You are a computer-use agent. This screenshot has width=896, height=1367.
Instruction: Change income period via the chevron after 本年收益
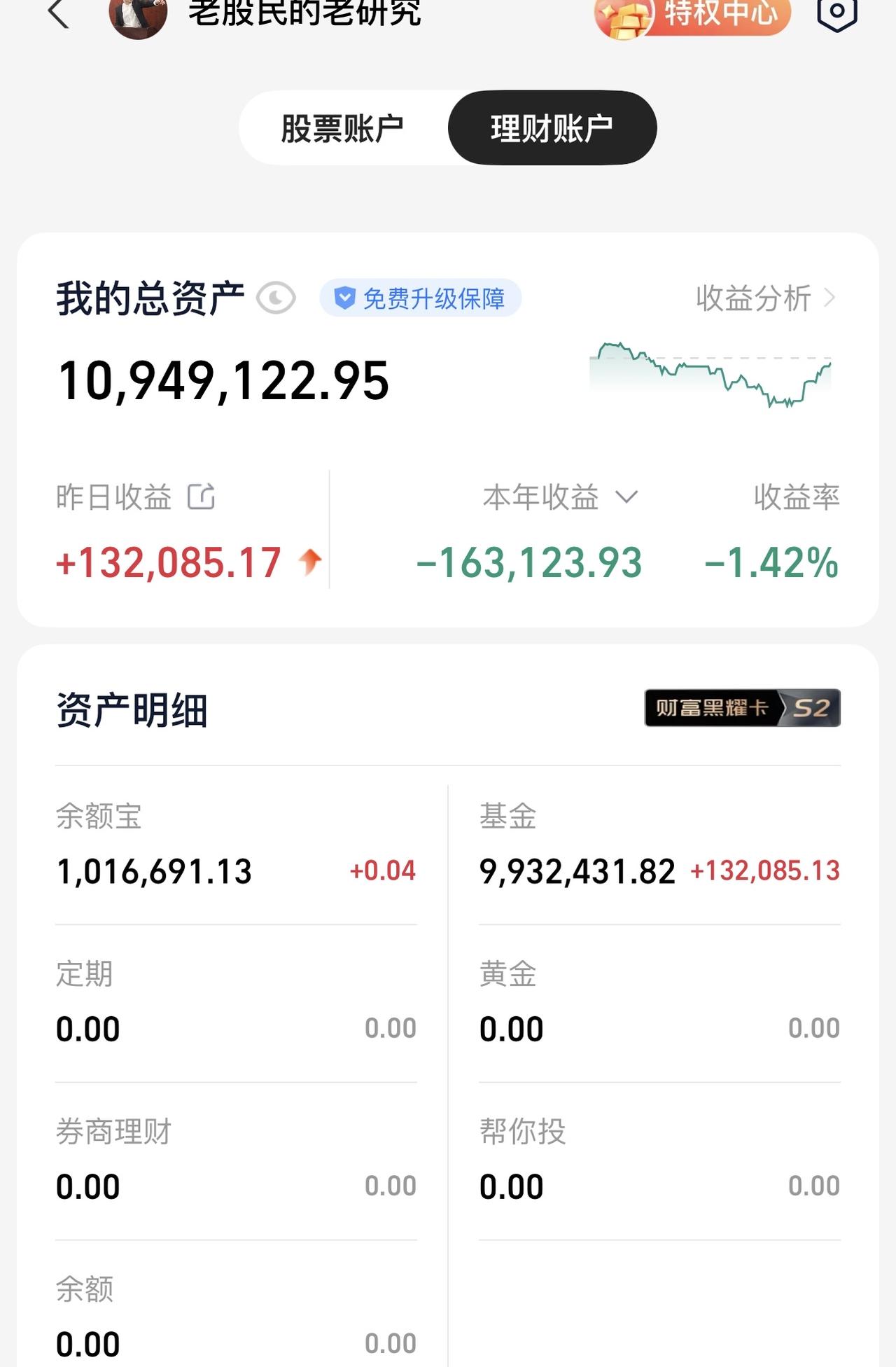625,497
